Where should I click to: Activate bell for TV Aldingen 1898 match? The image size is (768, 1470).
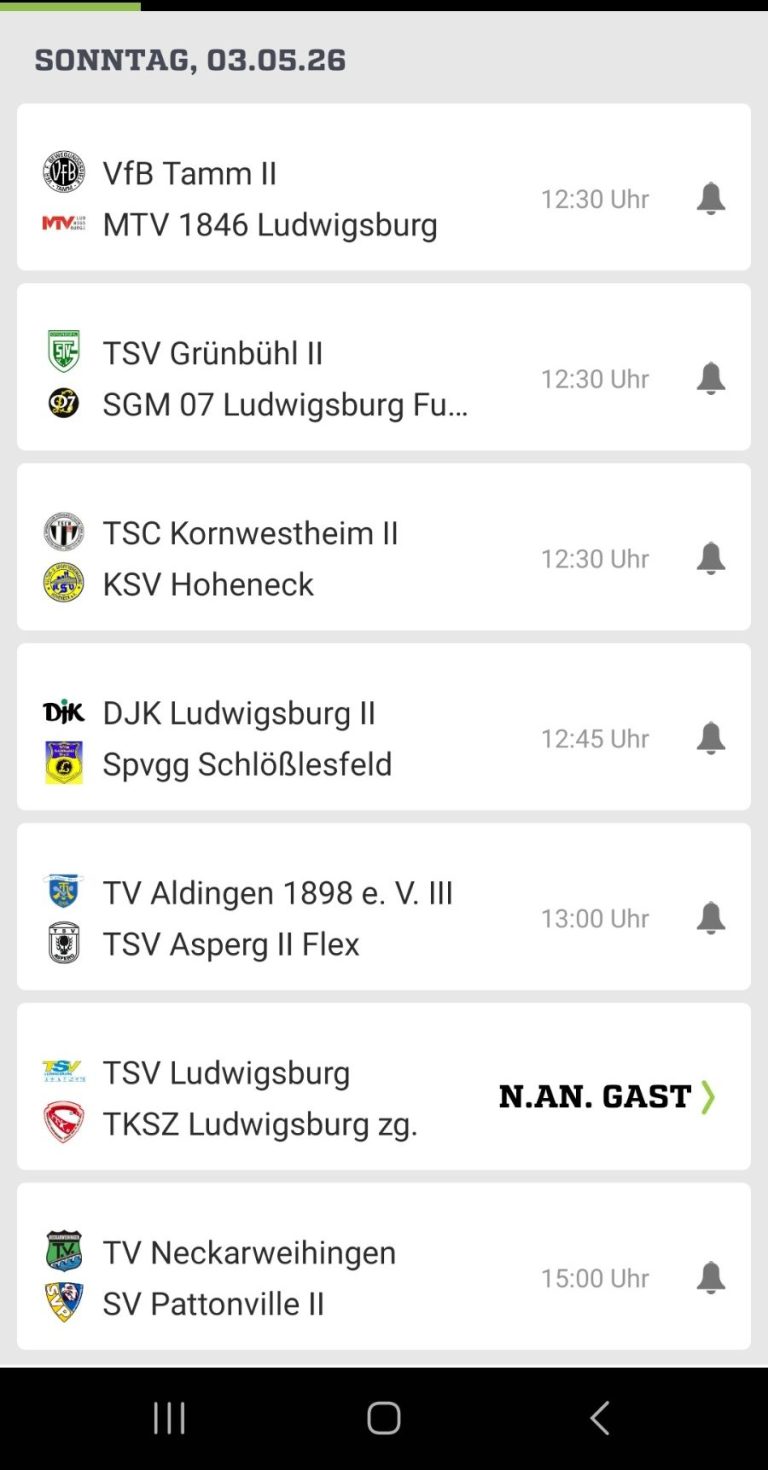tap(710, 917)
